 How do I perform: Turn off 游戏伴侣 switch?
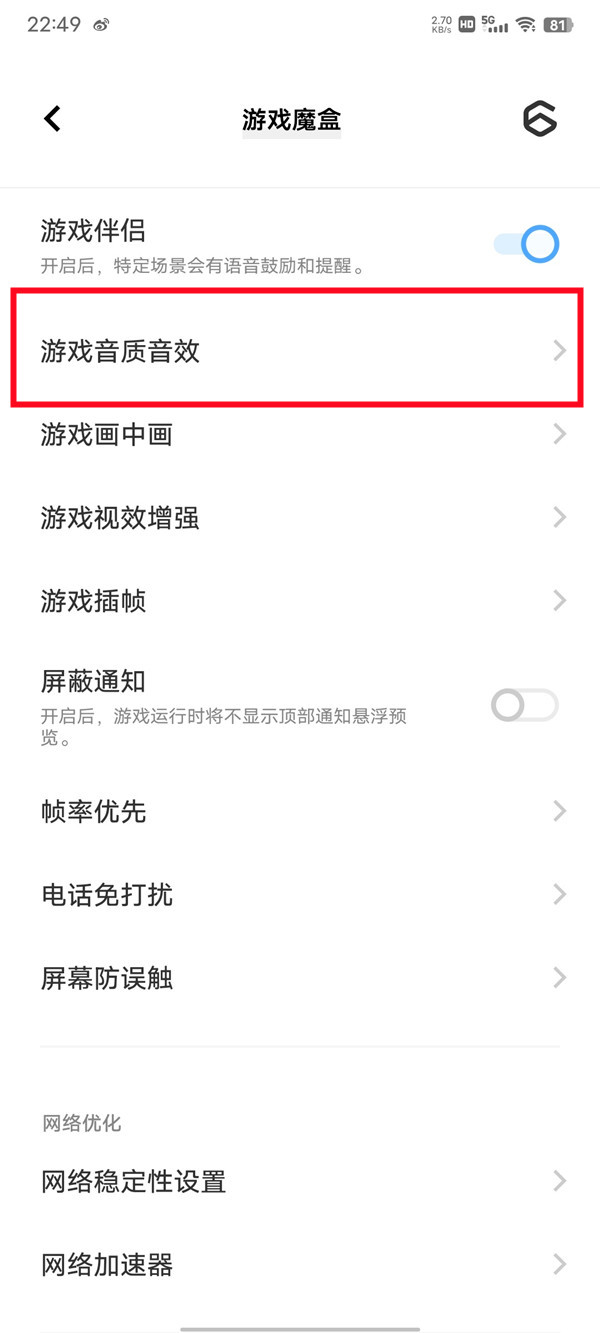[x=526, y=245]
